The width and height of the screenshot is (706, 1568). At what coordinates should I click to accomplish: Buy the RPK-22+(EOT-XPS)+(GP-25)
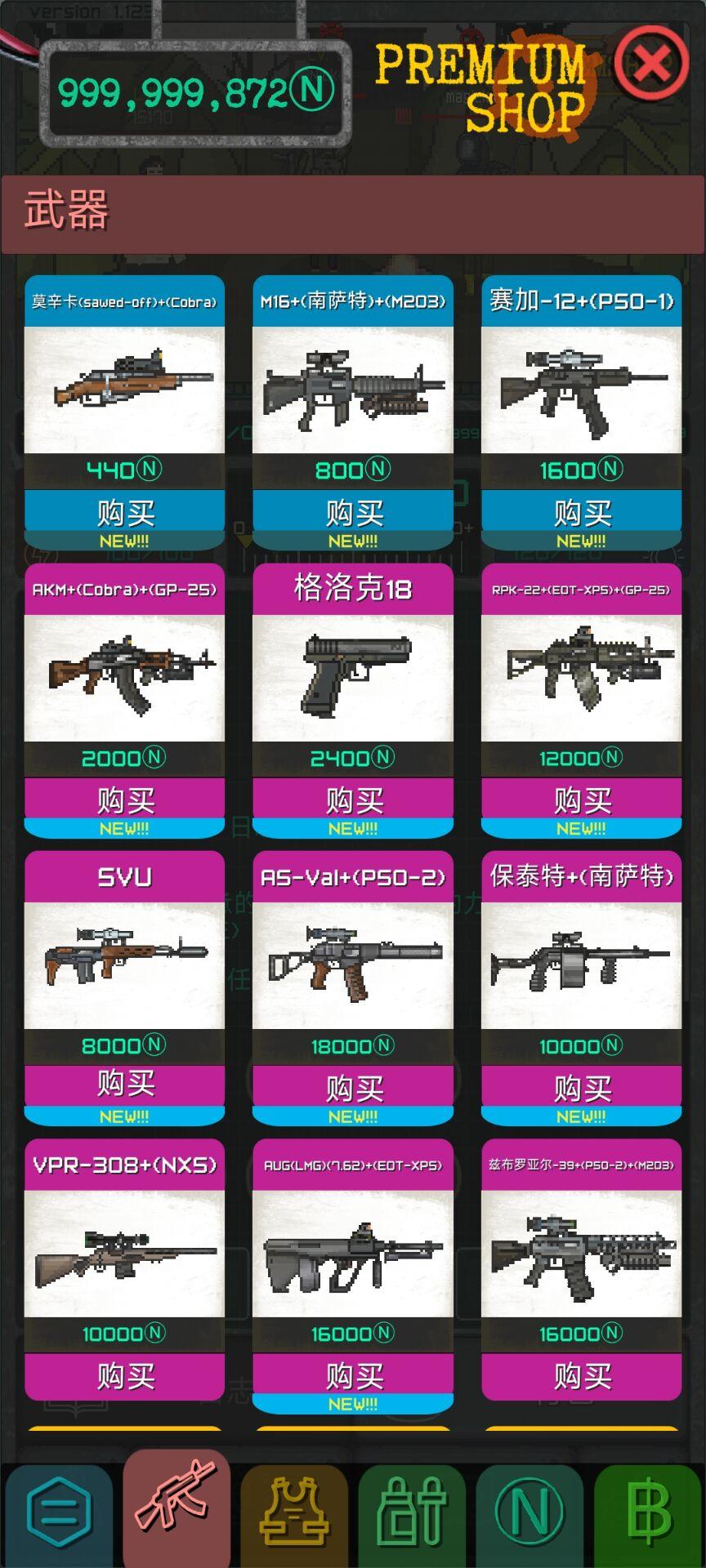click(x=581, y=800)
